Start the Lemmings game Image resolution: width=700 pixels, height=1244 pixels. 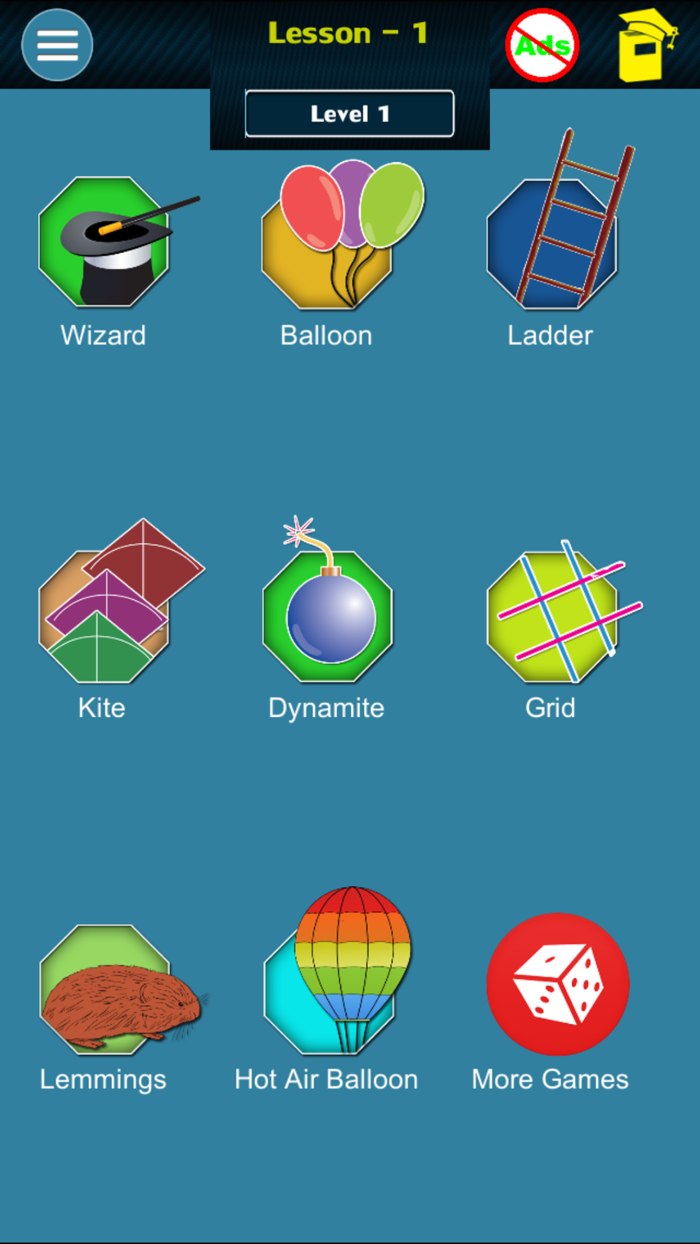[x=104, y=989]
